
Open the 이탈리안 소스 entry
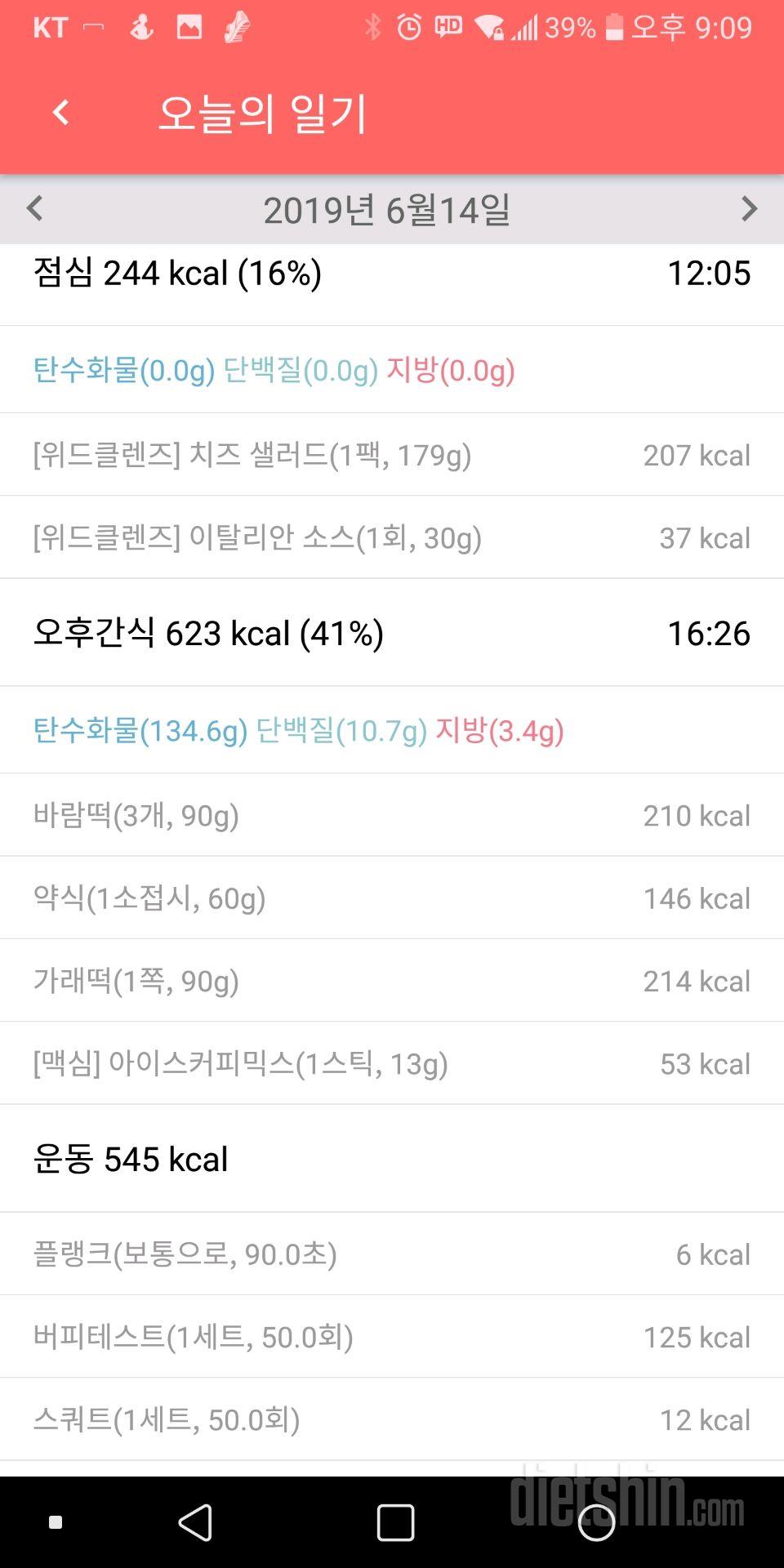pyautogui.click(x=392, y=537)
